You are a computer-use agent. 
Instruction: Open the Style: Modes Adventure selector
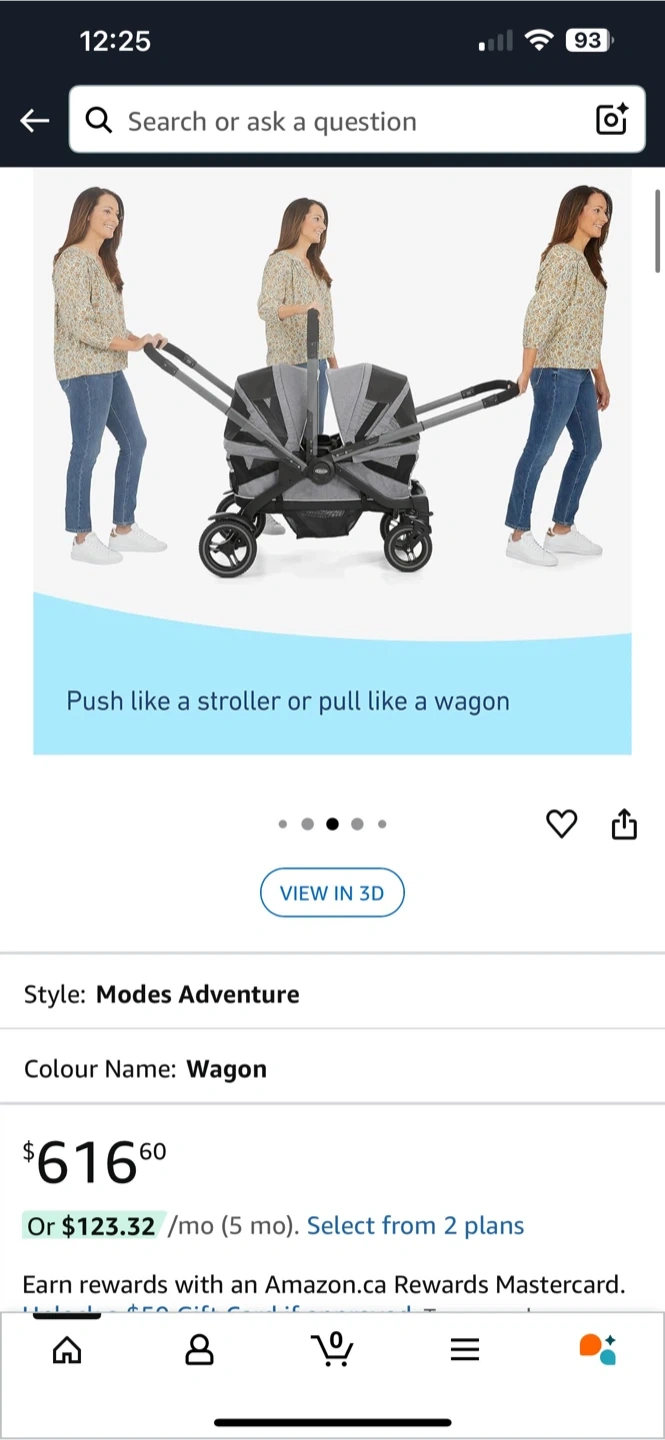(332, 994)
